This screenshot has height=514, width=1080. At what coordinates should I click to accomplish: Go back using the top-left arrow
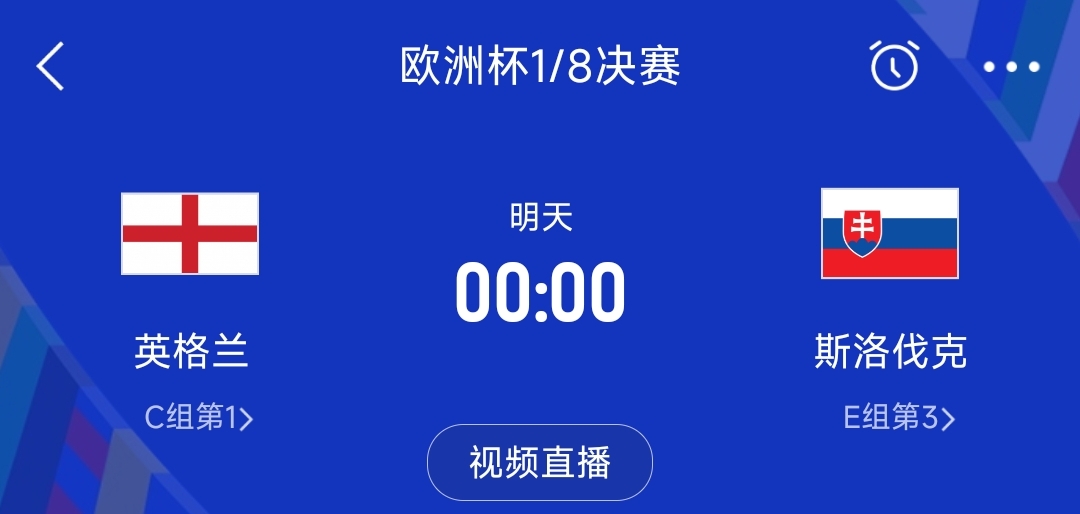pyautogui.click(x=50, y=67)
